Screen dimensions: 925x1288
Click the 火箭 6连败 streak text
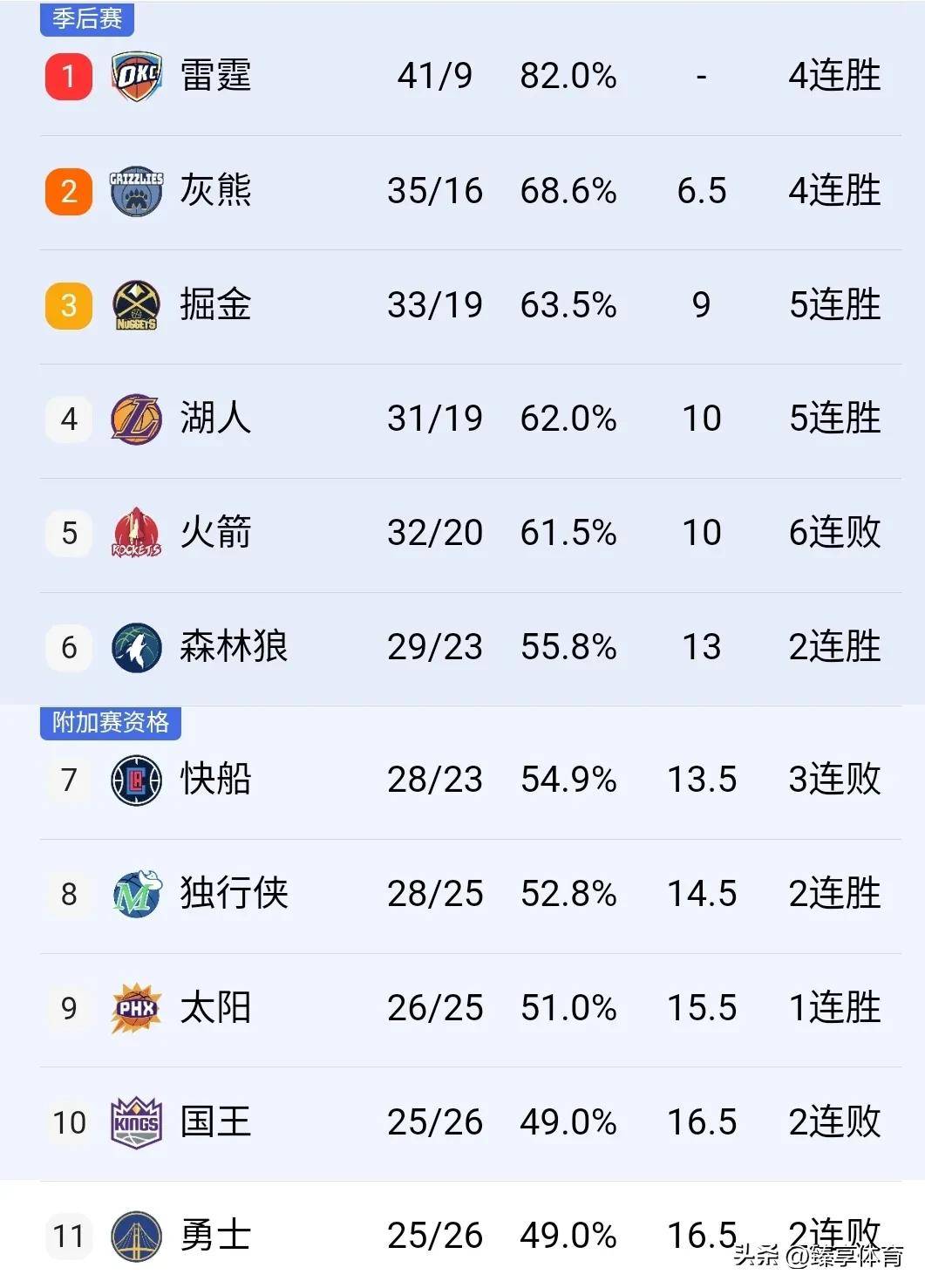point(833,533)
